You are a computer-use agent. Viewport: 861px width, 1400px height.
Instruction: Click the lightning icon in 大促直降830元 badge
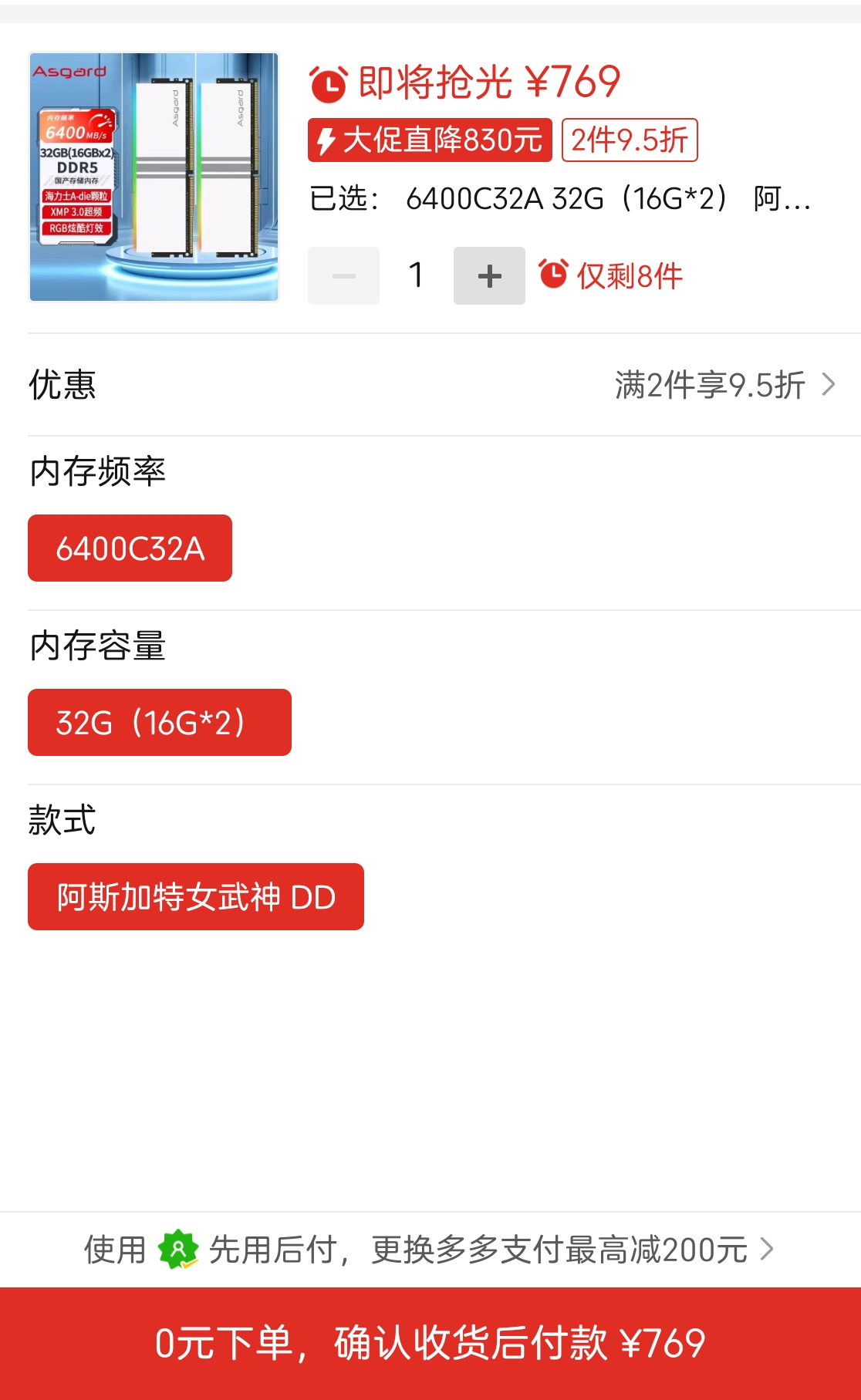click(326, 140)
